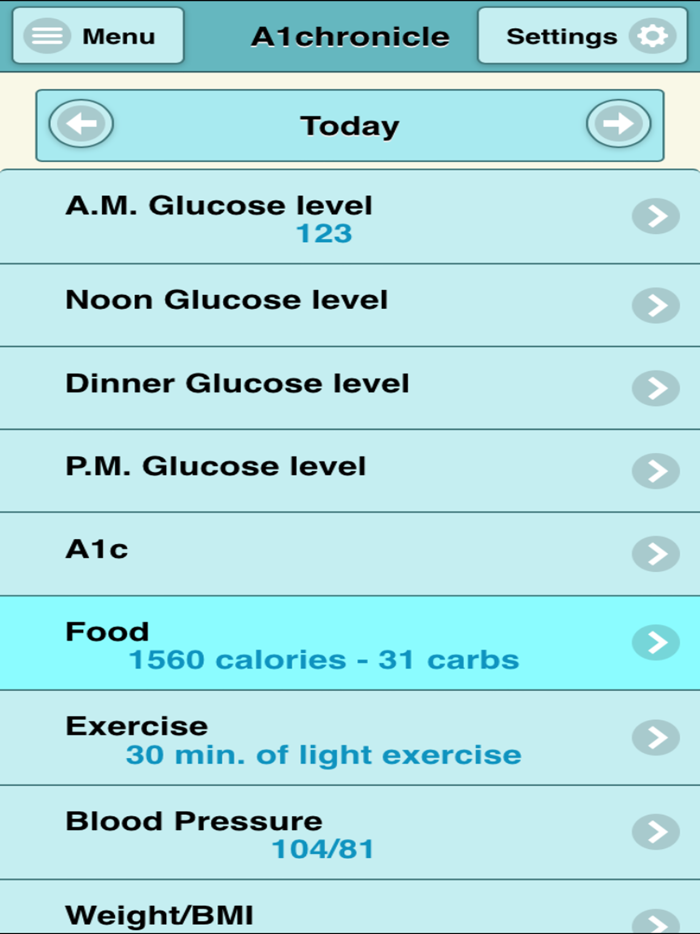Open the A1c row
700x934 pixels.
tap(350, 553)
